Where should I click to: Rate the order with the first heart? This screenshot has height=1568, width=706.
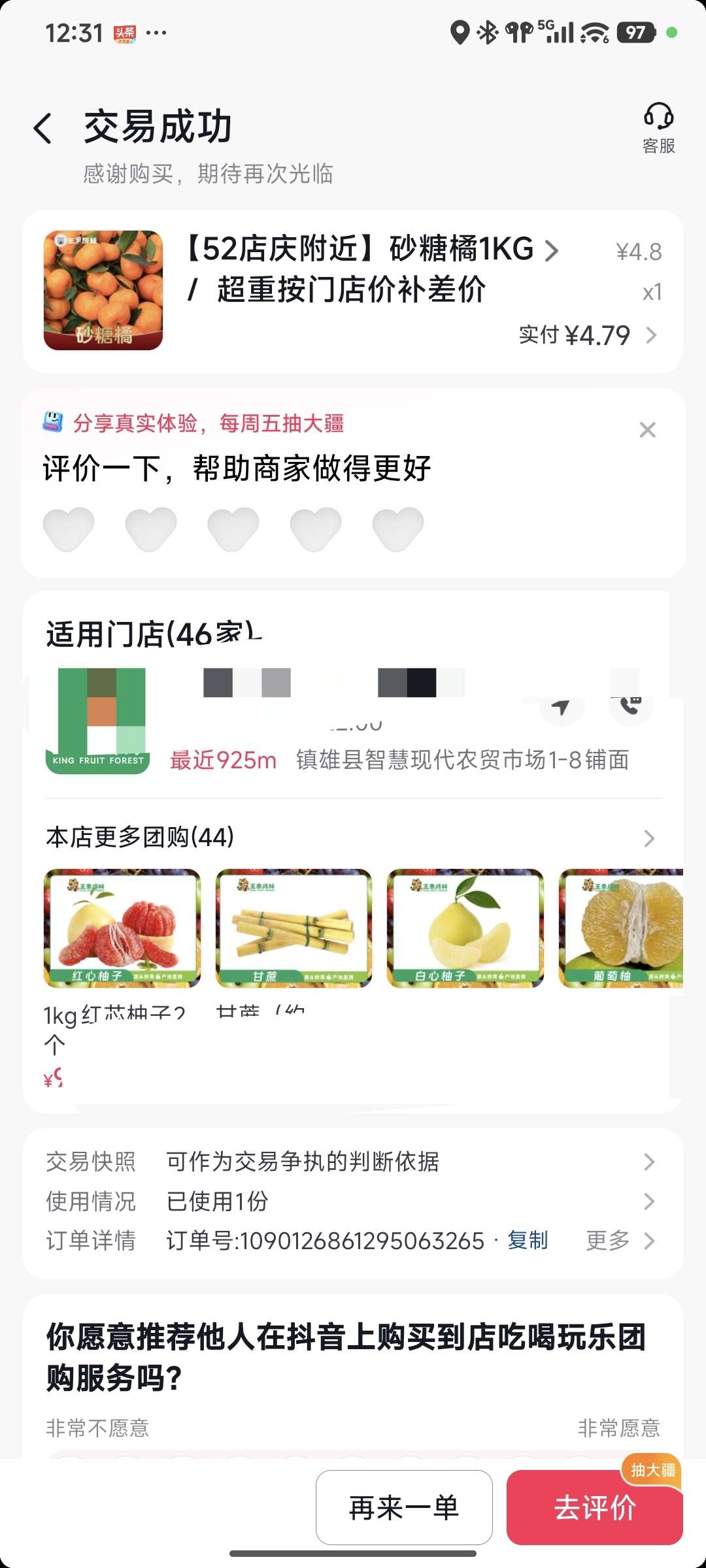tap(69, 529)
